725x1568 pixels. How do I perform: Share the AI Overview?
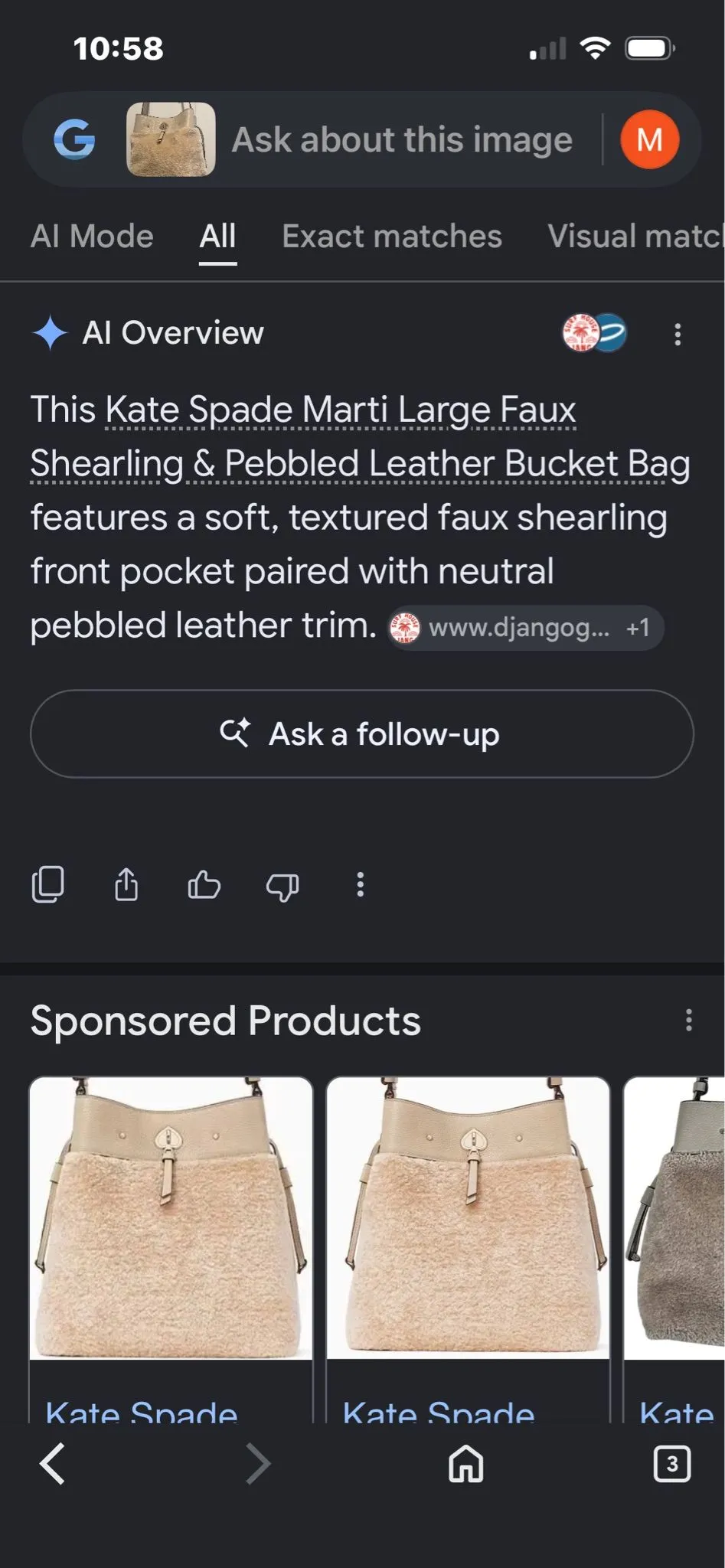[x=126, y=885]
